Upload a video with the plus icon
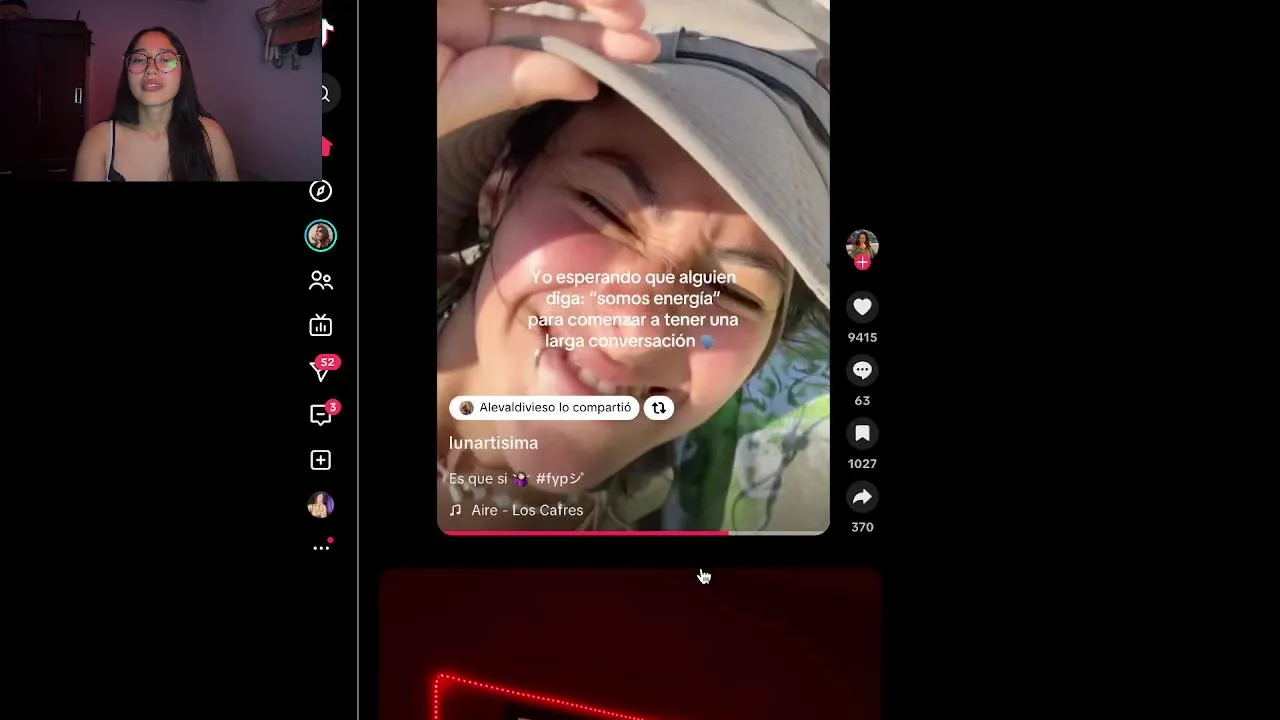 (320, 460)
